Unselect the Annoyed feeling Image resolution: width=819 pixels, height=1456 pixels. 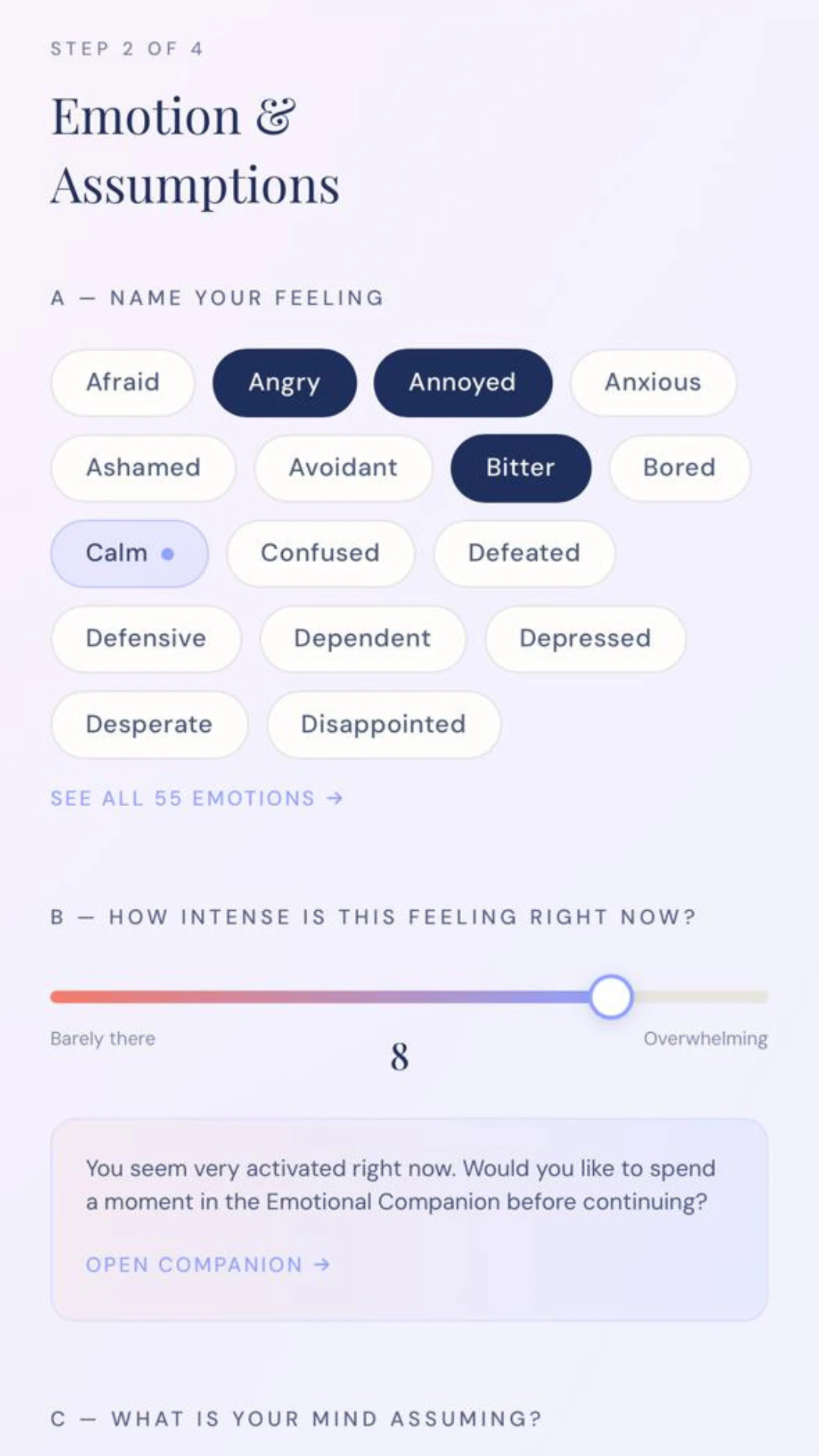463,382
